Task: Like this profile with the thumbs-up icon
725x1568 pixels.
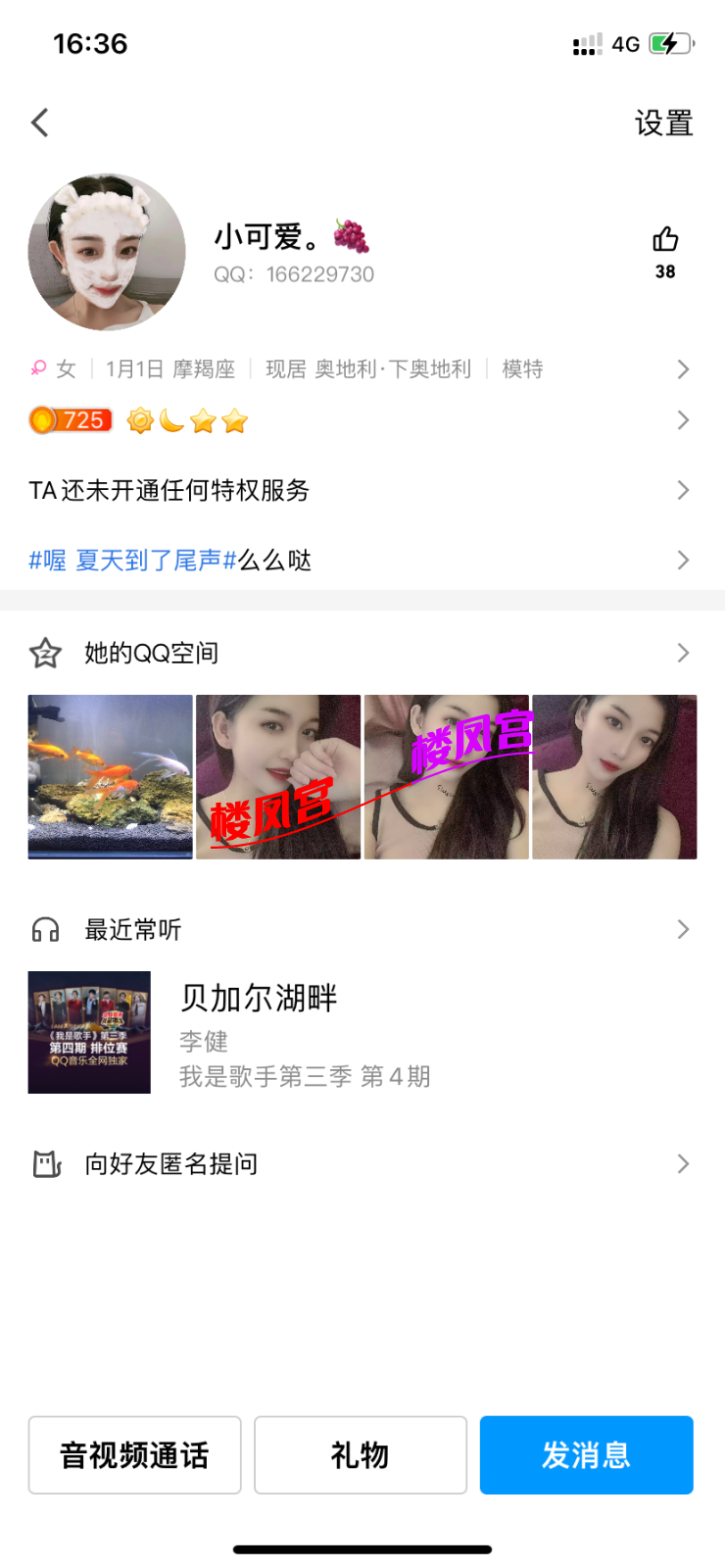Action: (x=665, y=240)
